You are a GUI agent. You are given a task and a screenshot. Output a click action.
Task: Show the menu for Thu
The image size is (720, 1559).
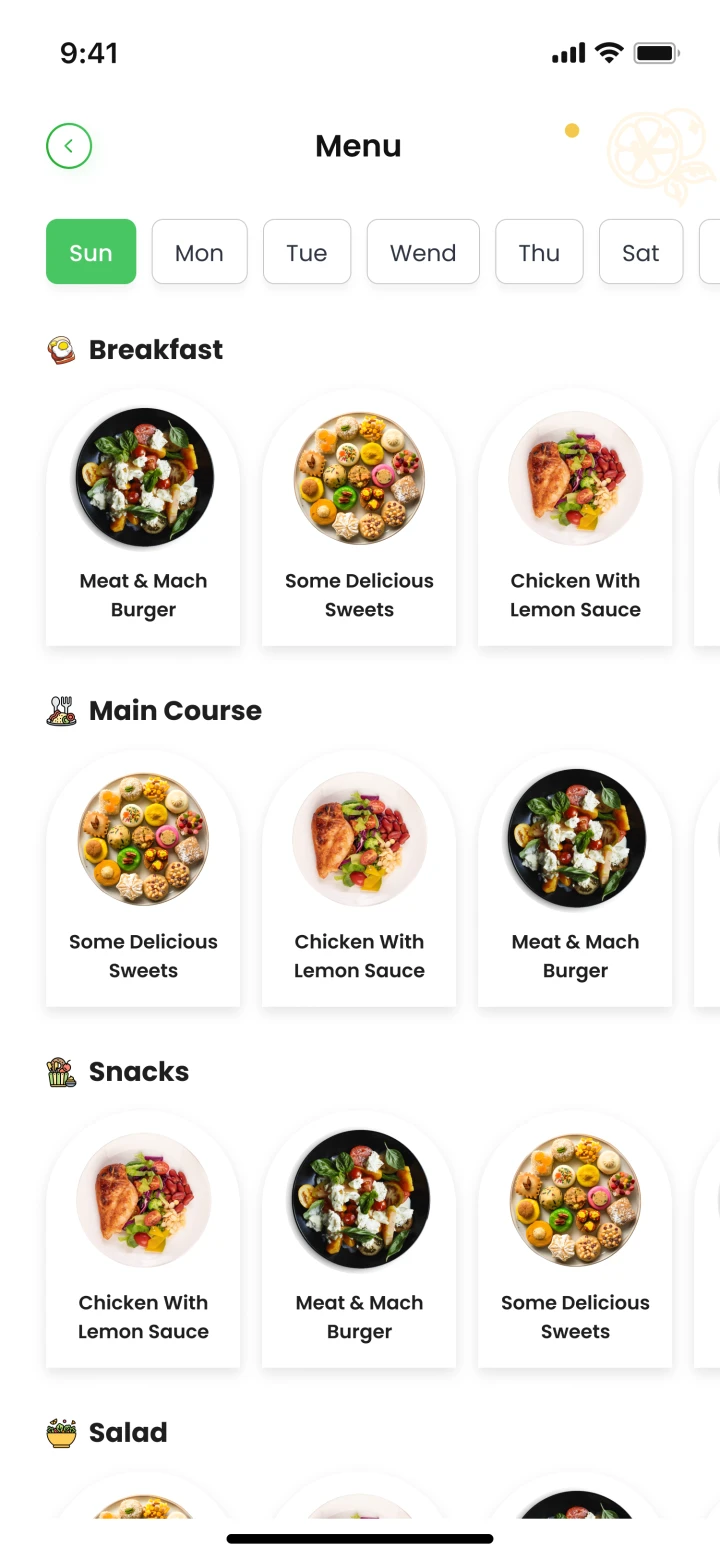point(539,252)
